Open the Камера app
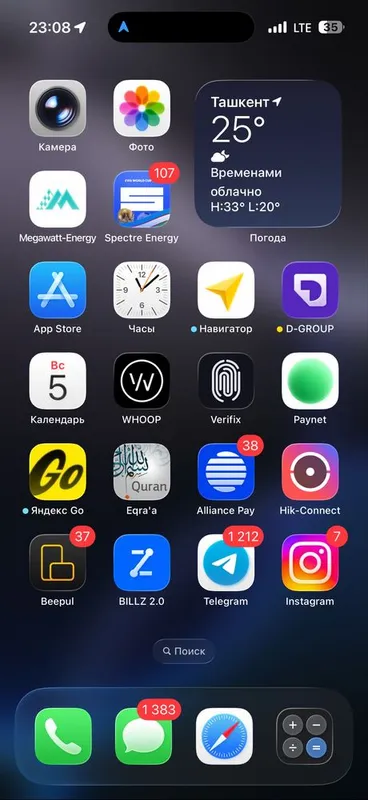The height and width of the screenshot is (800, 368). point(58,108)
